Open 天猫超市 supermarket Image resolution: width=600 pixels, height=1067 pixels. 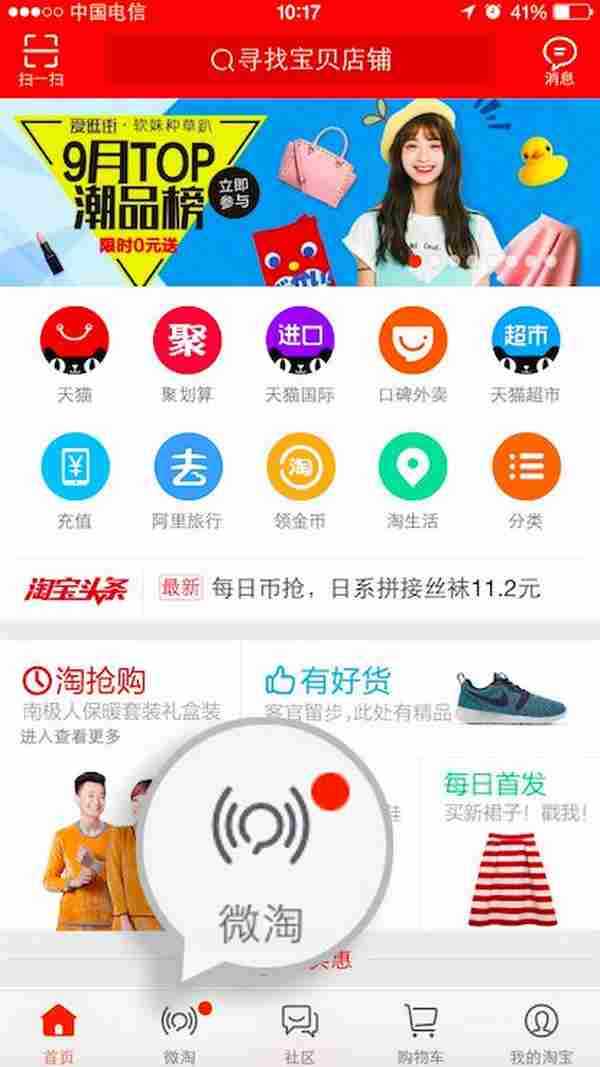[x=525, y=357]
